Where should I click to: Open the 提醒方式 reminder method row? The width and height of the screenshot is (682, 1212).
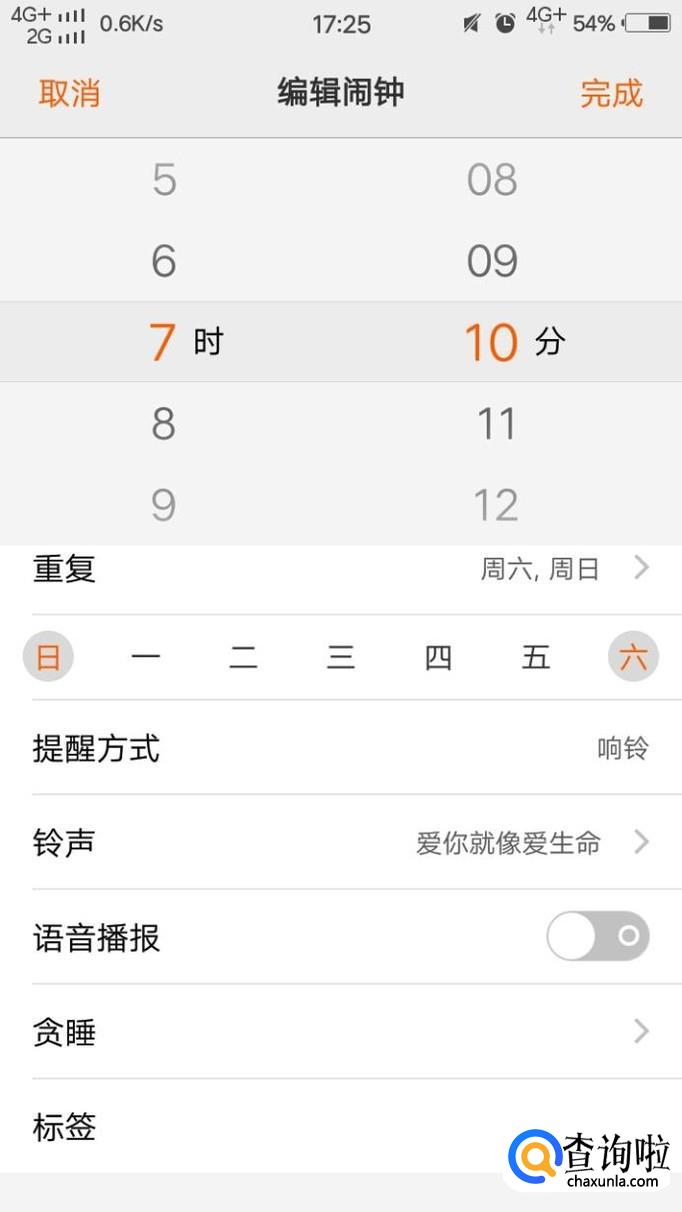(x=340, y=748)
